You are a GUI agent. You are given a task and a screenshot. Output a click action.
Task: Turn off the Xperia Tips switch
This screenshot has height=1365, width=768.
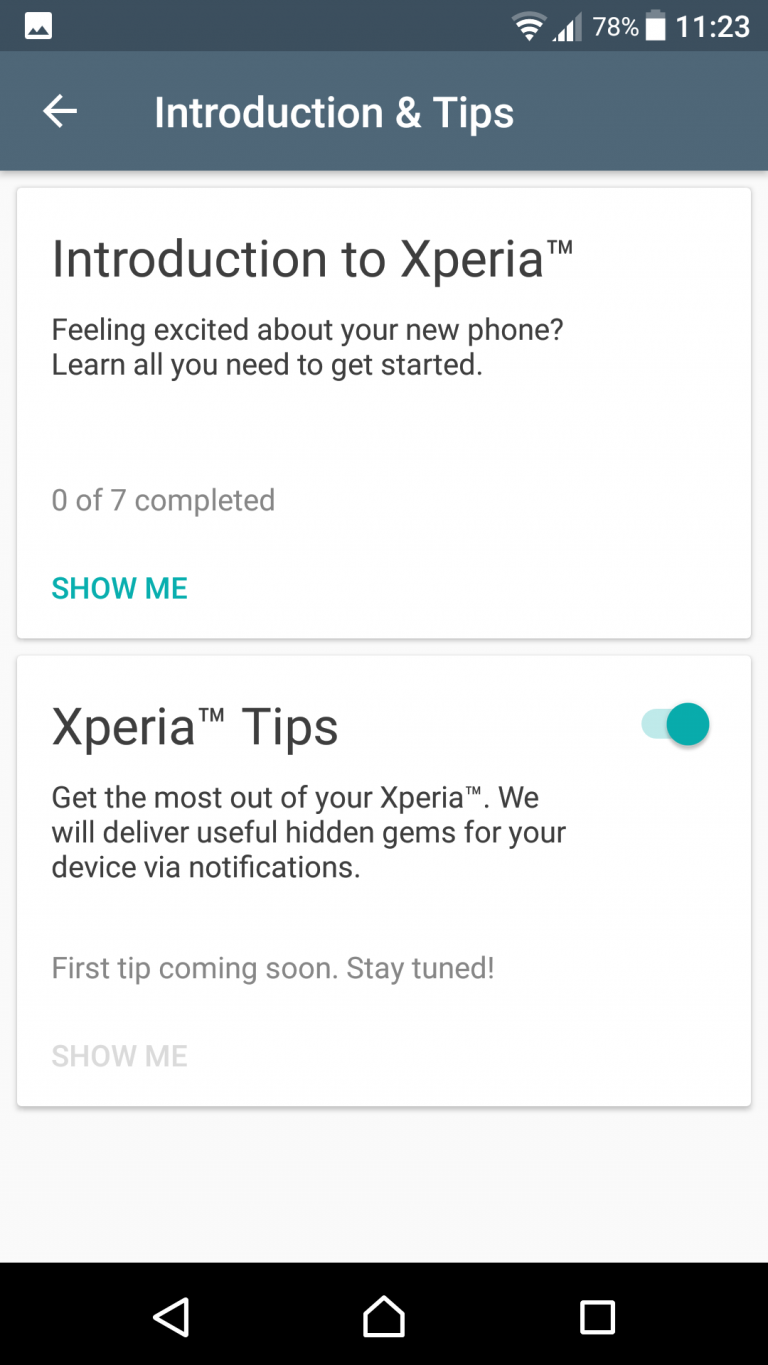[x=675, y=724]
